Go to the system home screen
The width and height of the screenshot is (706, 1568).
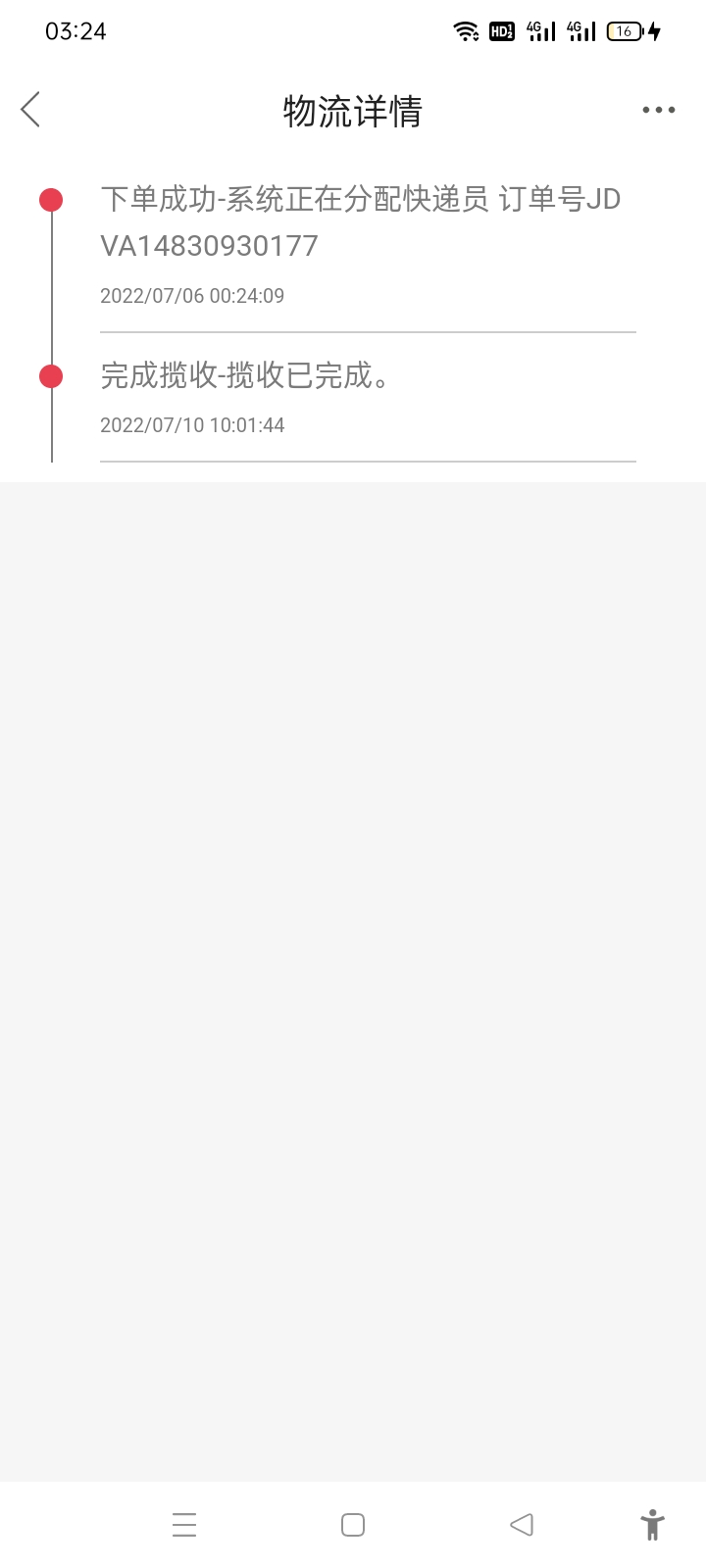point(353,1525)
